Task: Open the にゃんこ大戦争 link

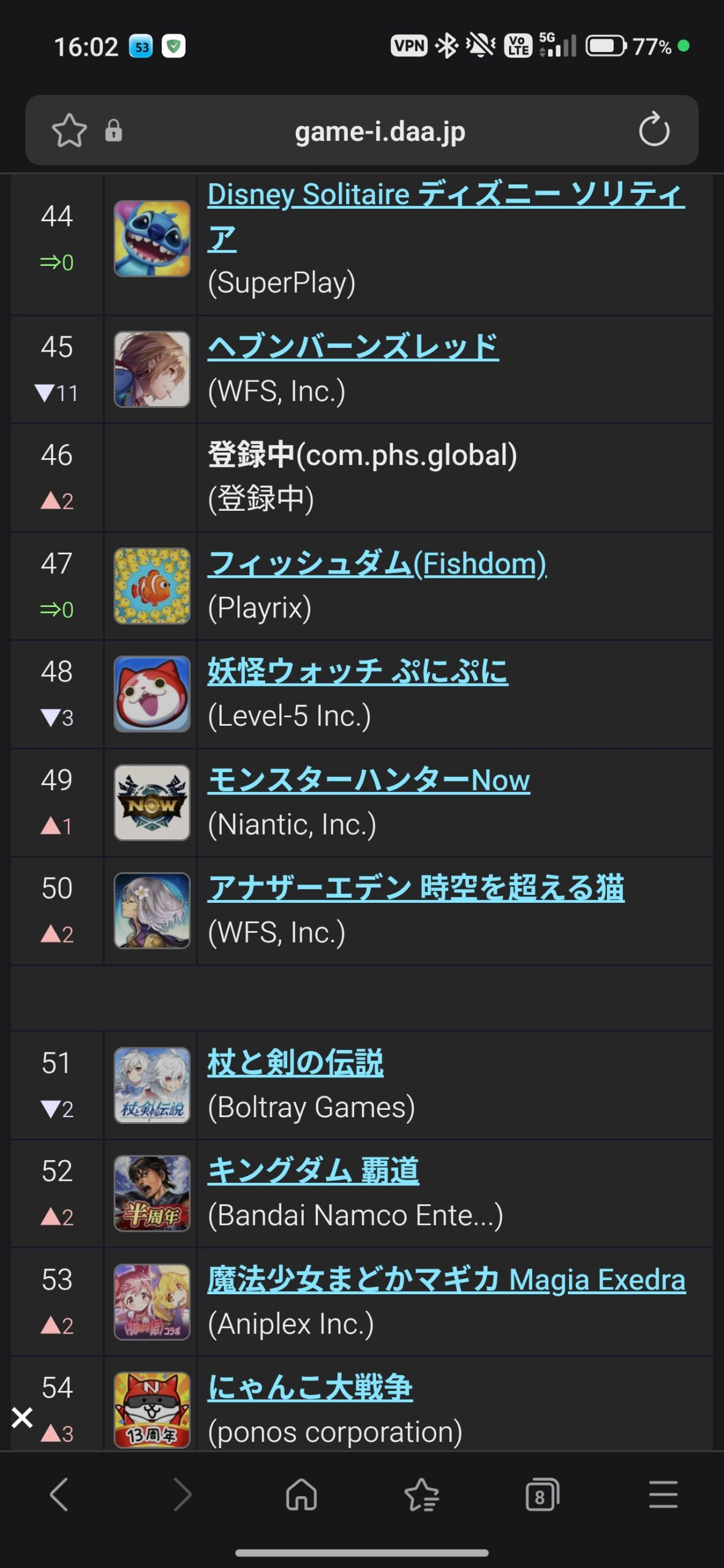Action: pyautogui.click(x=310, y=1387)
